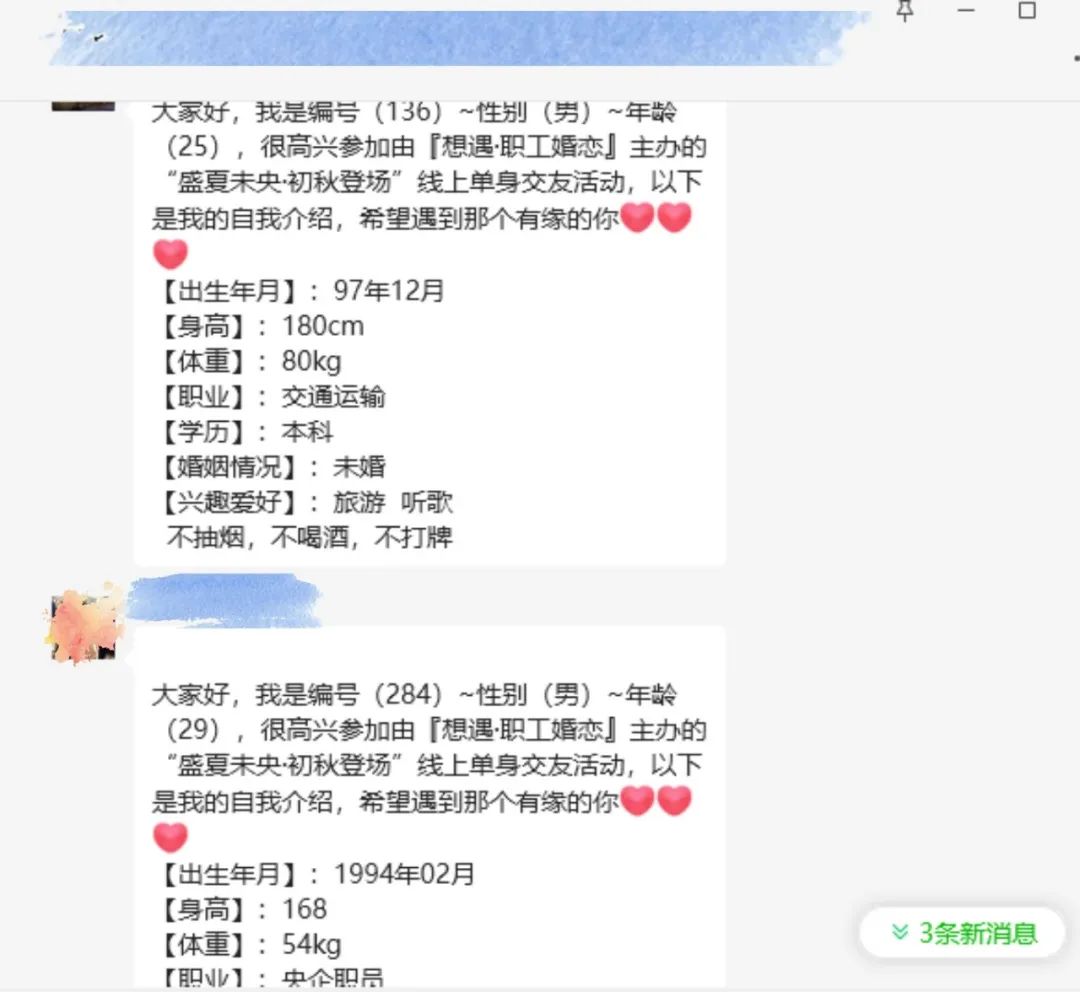
Task: Maximize the chat window
Action: coord(1027,11)
